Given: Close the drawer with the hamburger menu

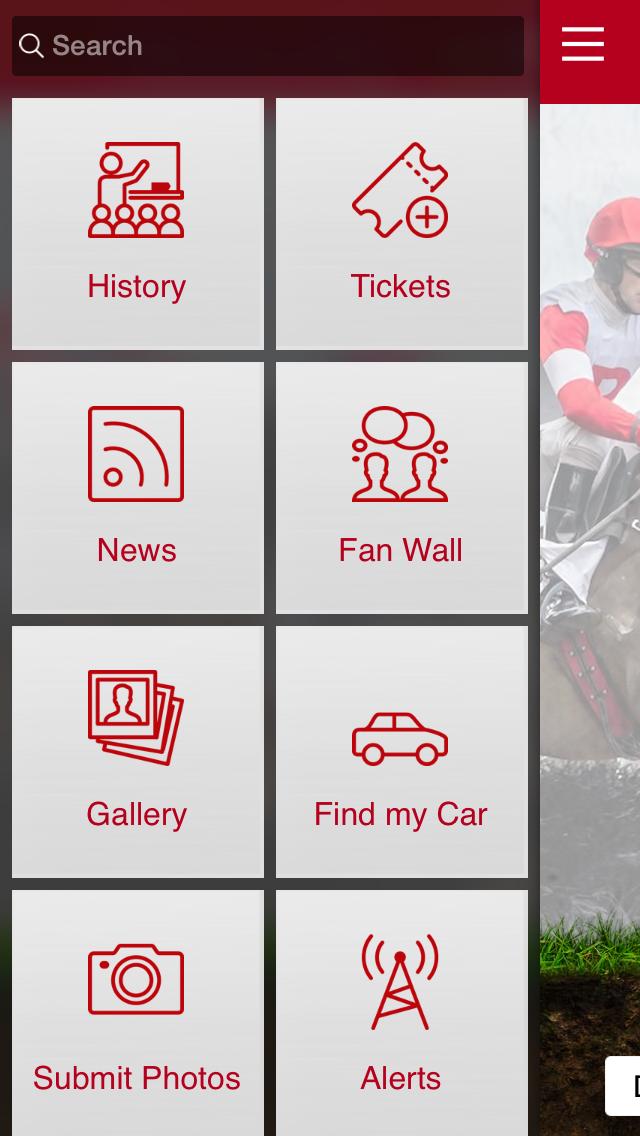Looking at the screenshot, I should tap(583, 45).
